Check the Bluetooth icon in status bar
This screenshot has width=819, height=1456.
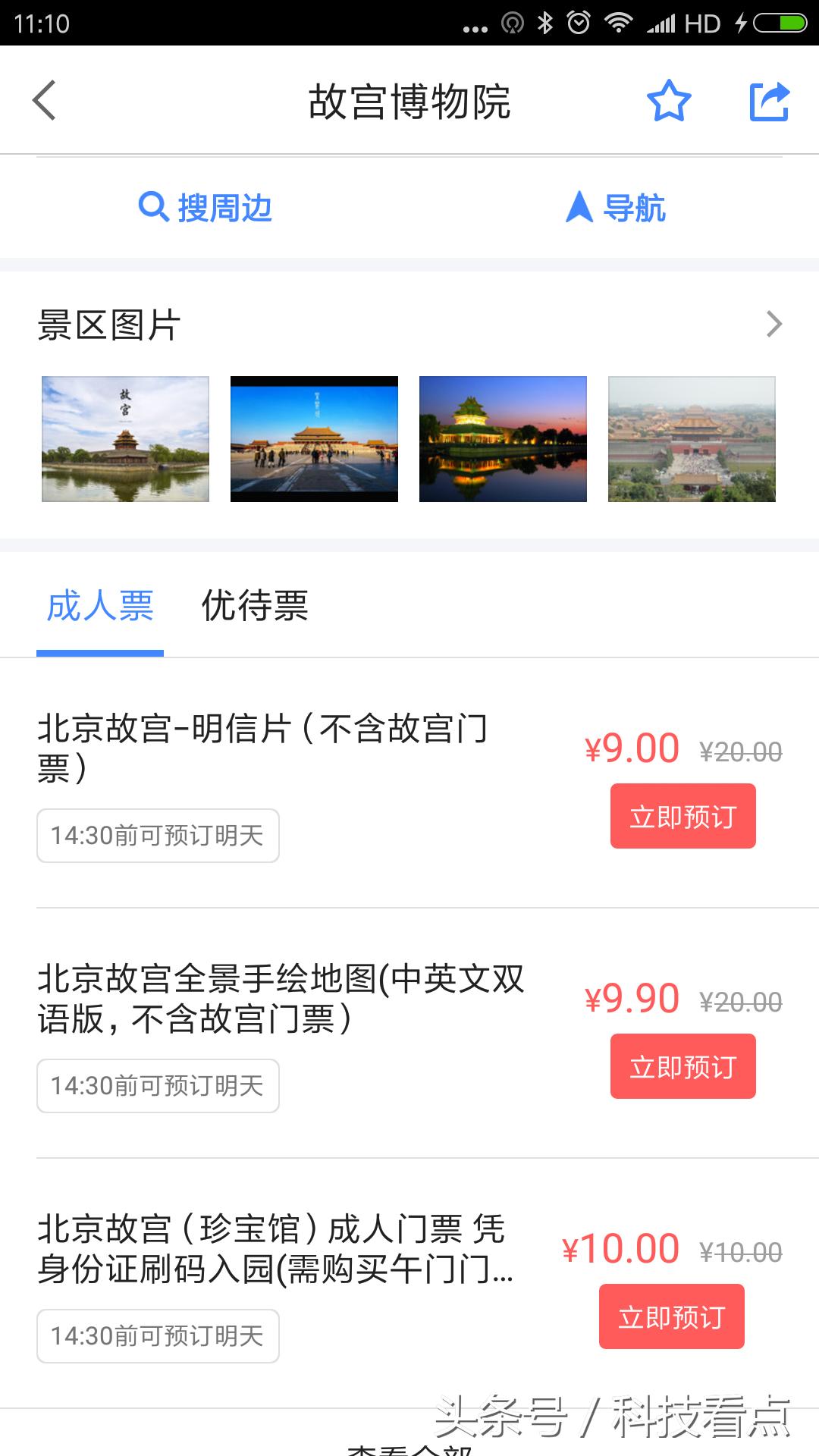pyautogui.click(x=544, y=23)
